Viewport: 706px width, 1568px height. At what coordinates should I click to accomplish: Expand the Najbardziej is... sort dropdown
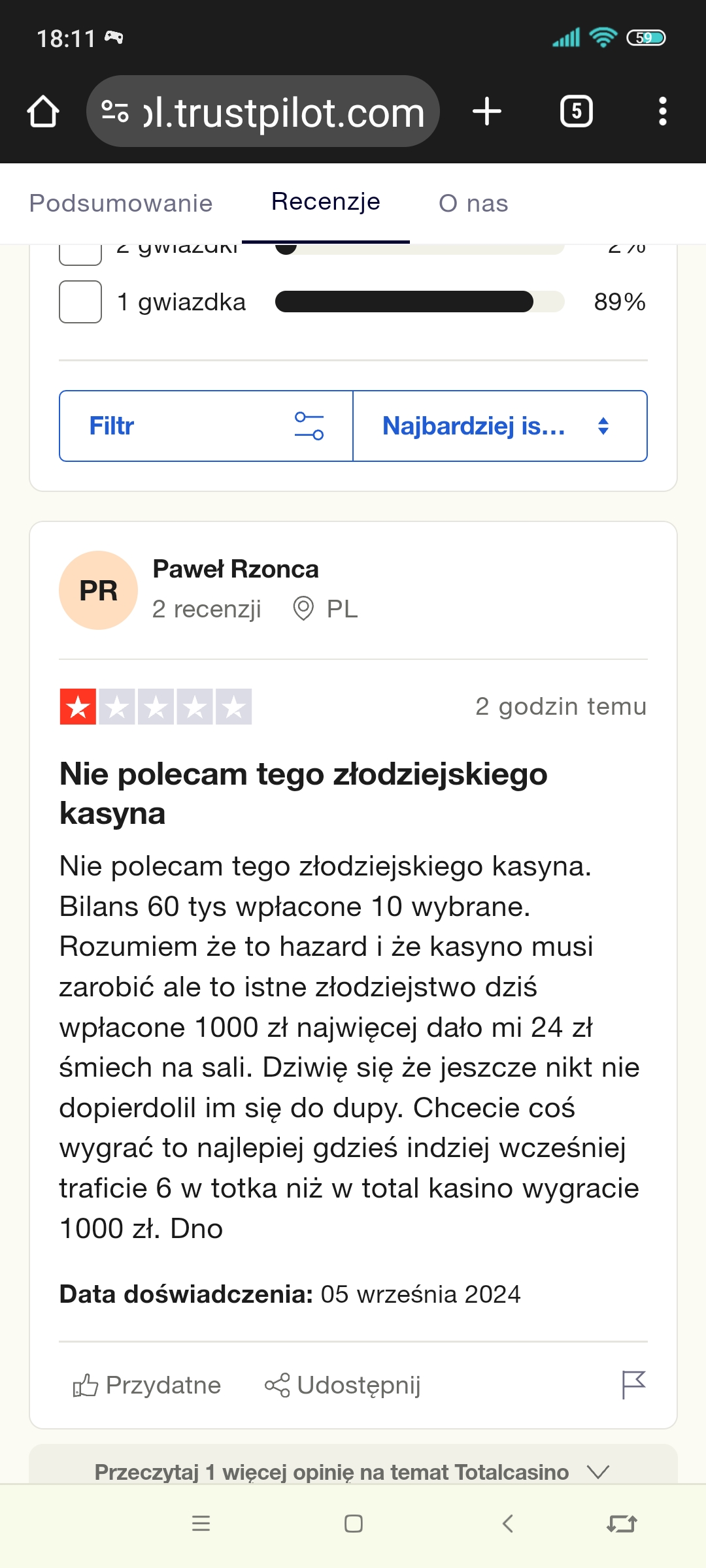pos(499,426)
